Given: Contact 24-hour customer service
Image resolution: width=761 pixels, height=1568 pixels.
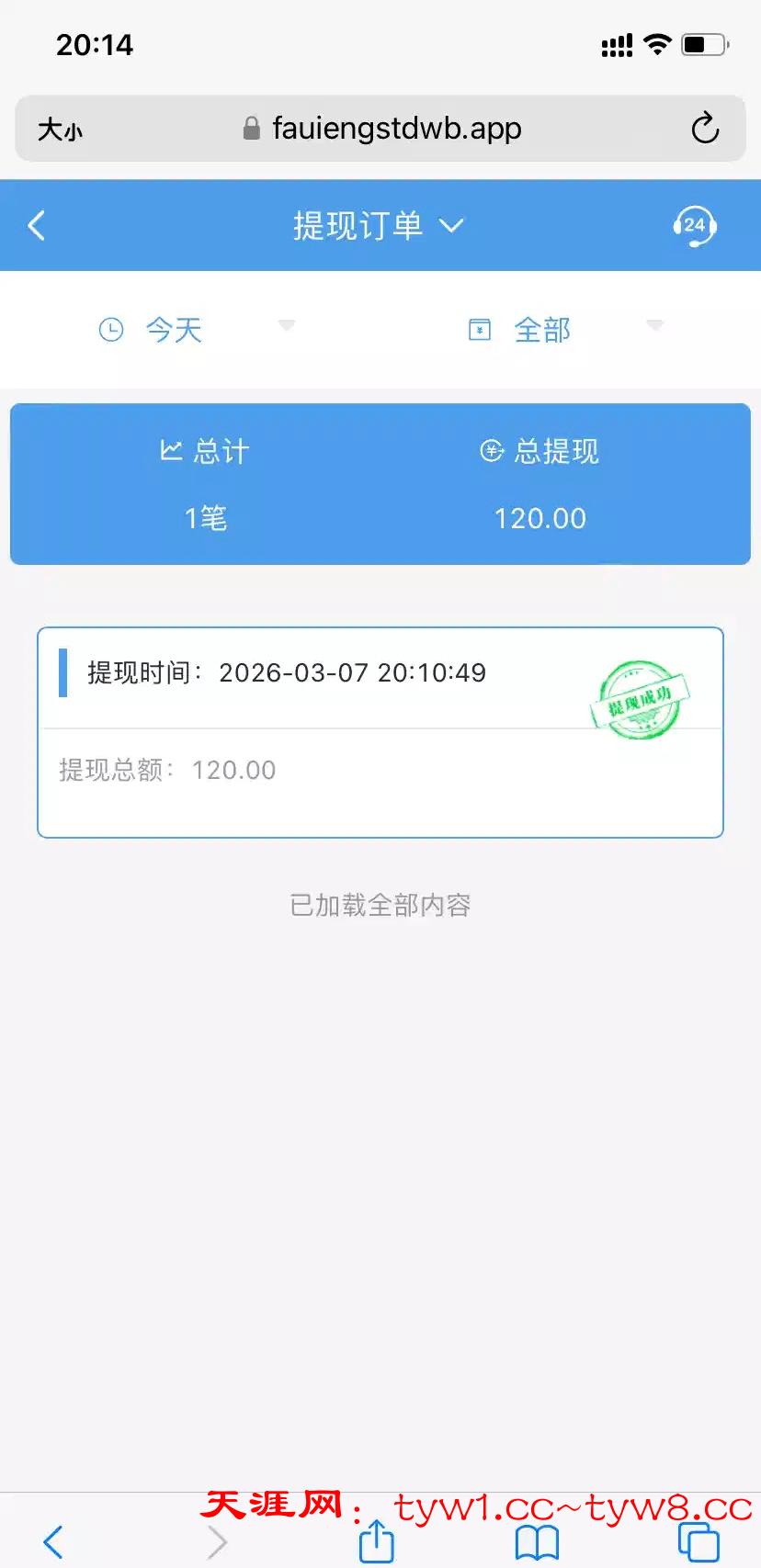Looking at the screenshot, I should click(694, 226).
